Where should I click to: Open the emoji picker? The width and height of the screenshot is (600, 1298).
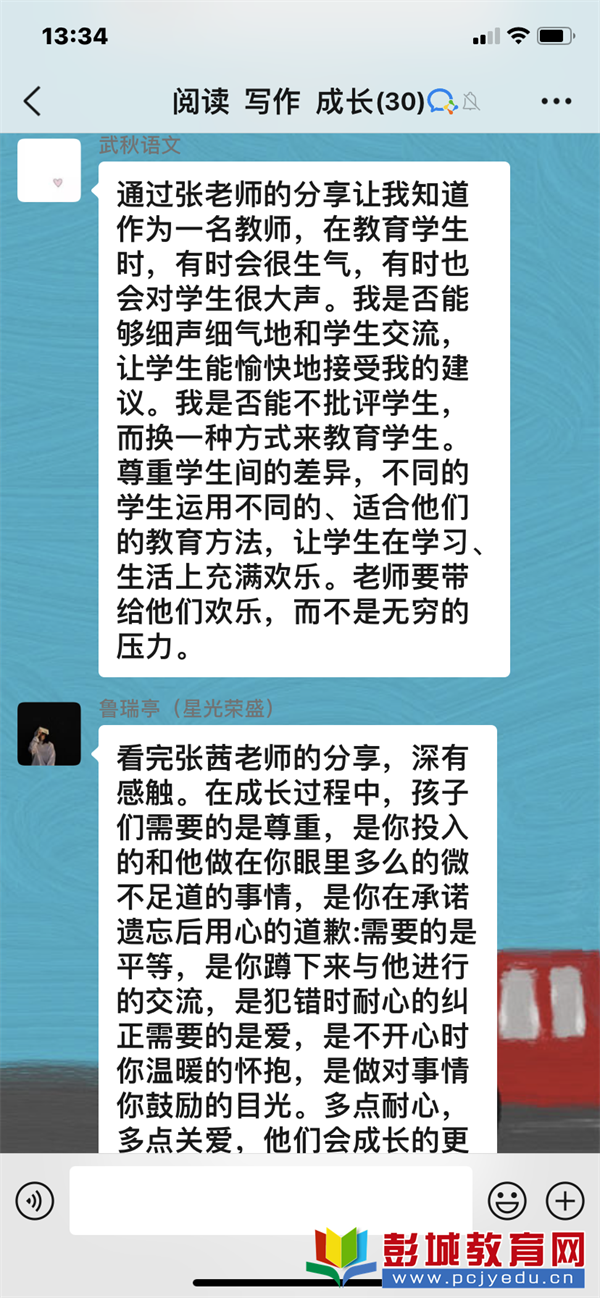pyautogui.click(x=507, y=1199)
